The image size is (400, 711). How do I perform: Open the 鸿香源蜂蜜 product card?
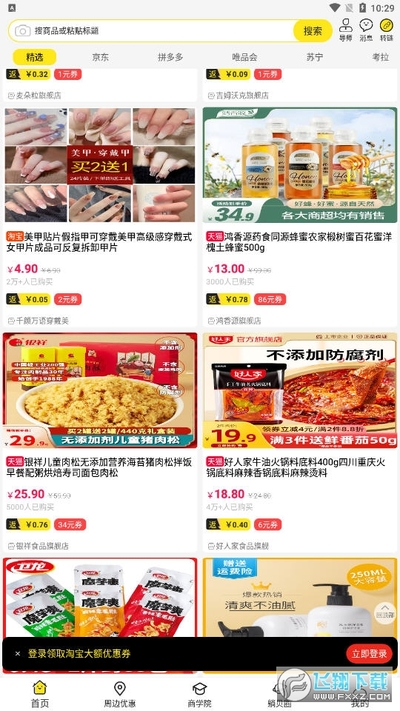coord(300,217)
